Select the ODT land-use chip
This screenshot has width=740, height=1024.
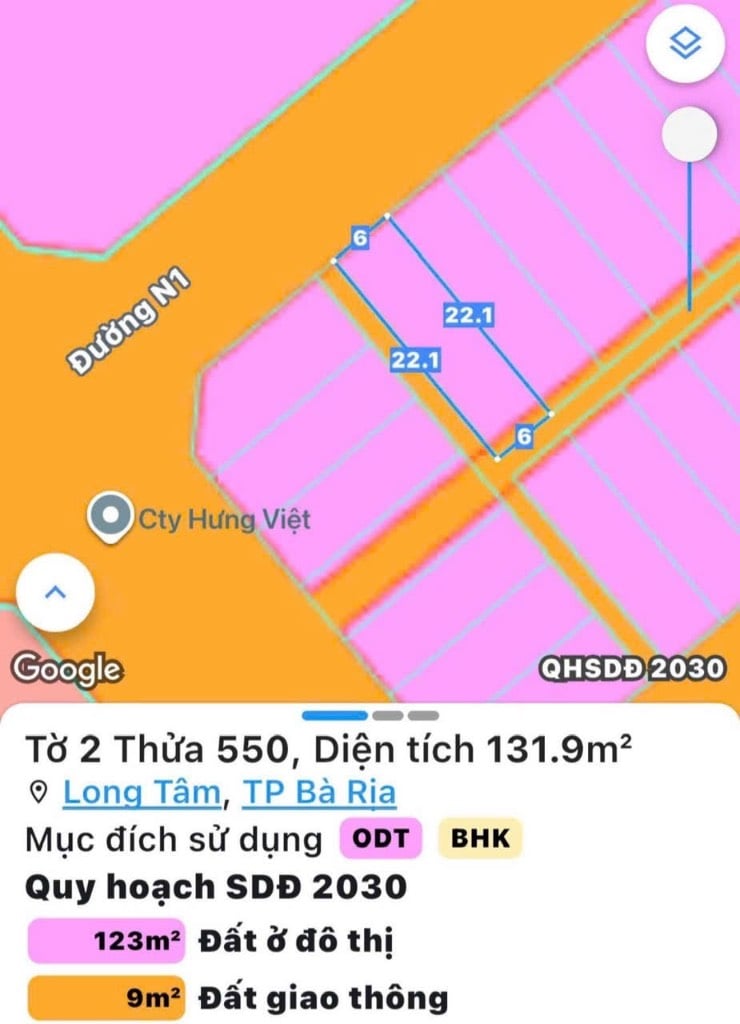pyautogui.click(x=382, y=838)
